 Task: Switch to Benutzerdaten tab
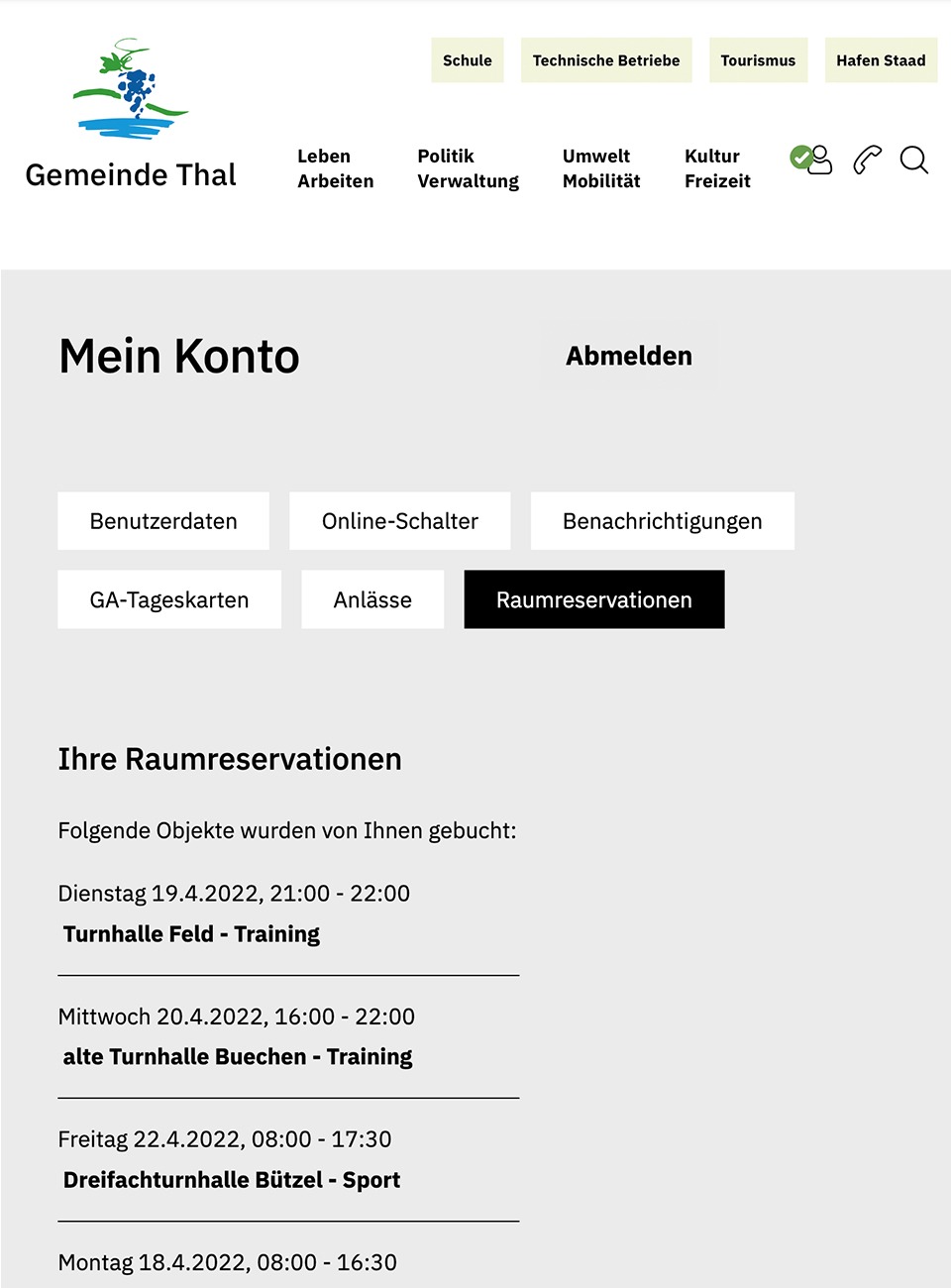point(163,521)
